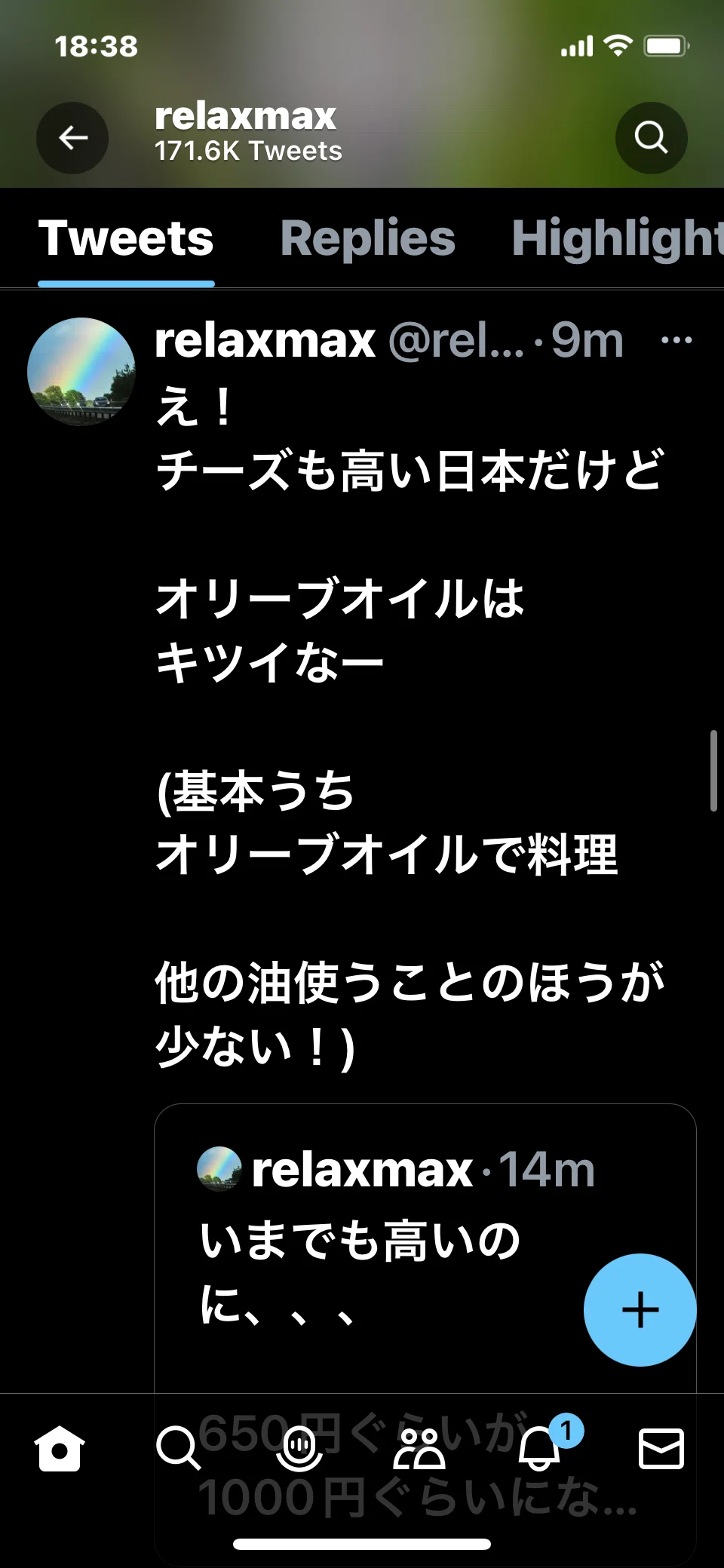Open the Communities tab
The height and width of the screenshot is (1568, 724).
point(420,1448)
